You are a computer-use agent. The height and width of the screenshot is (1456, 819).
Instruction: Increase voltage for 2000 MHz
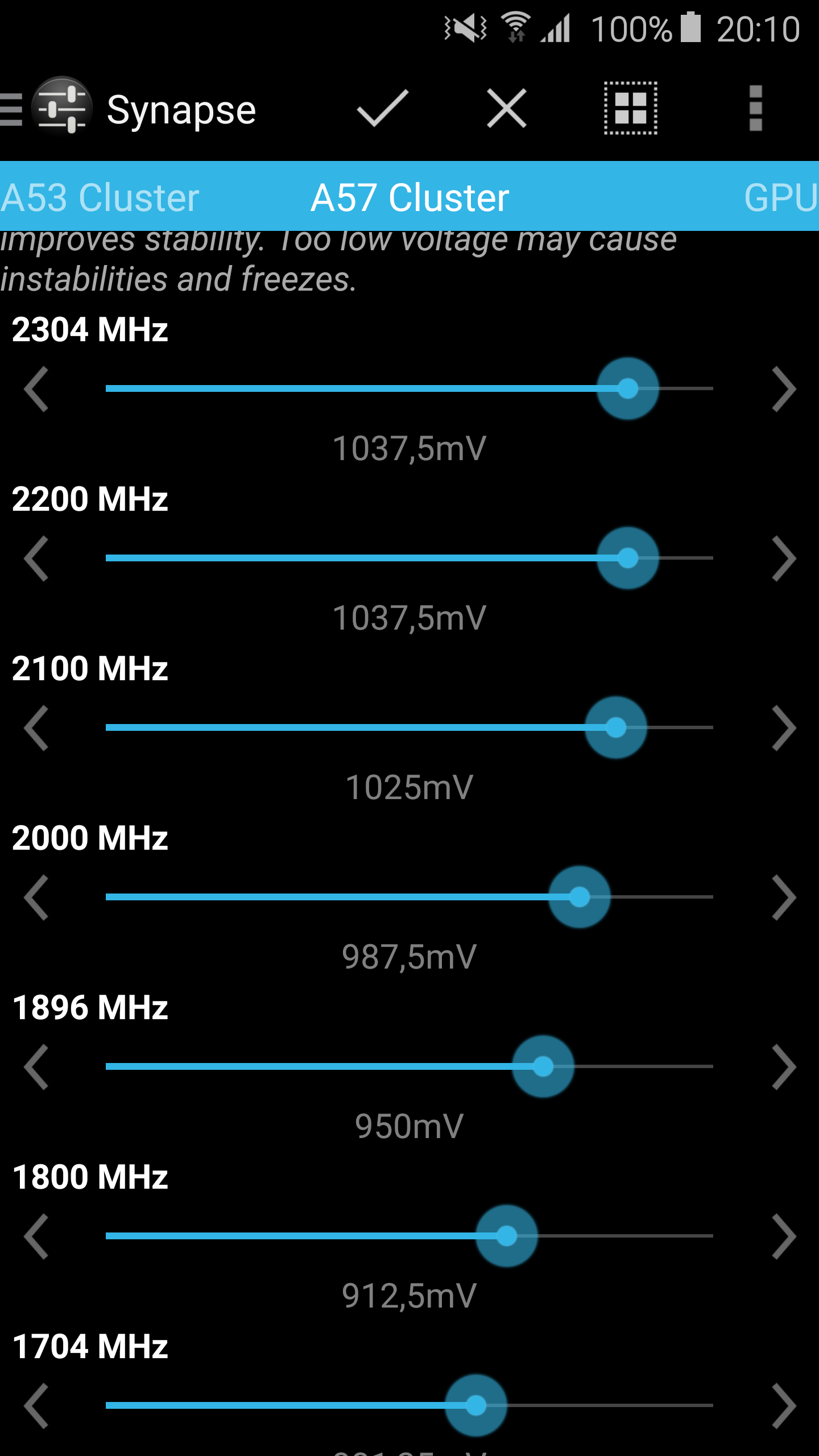coord(784,897)
